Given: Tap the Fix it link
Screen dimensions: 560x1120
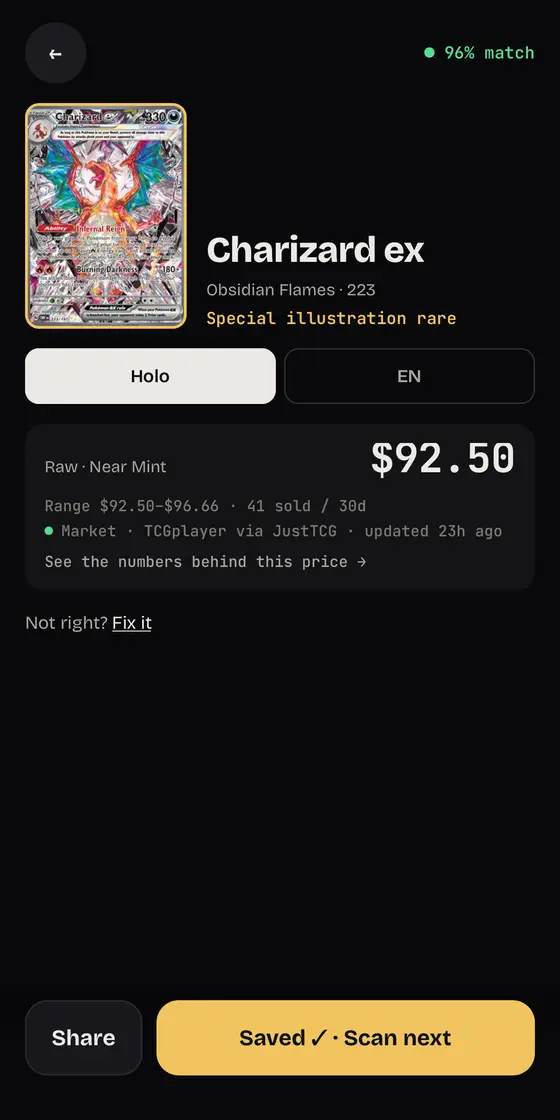Looking at the screenshot, I should pos(131,623).
